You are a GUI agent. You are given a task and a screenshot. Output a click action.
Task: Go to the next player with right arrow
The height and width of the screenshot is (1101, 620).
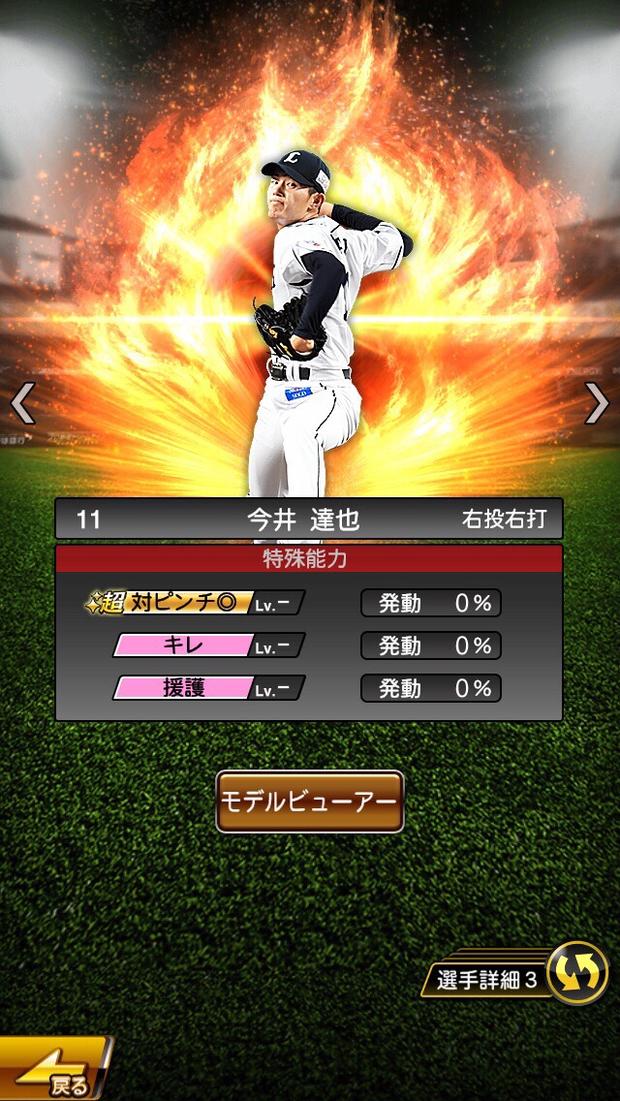[597, 402]
